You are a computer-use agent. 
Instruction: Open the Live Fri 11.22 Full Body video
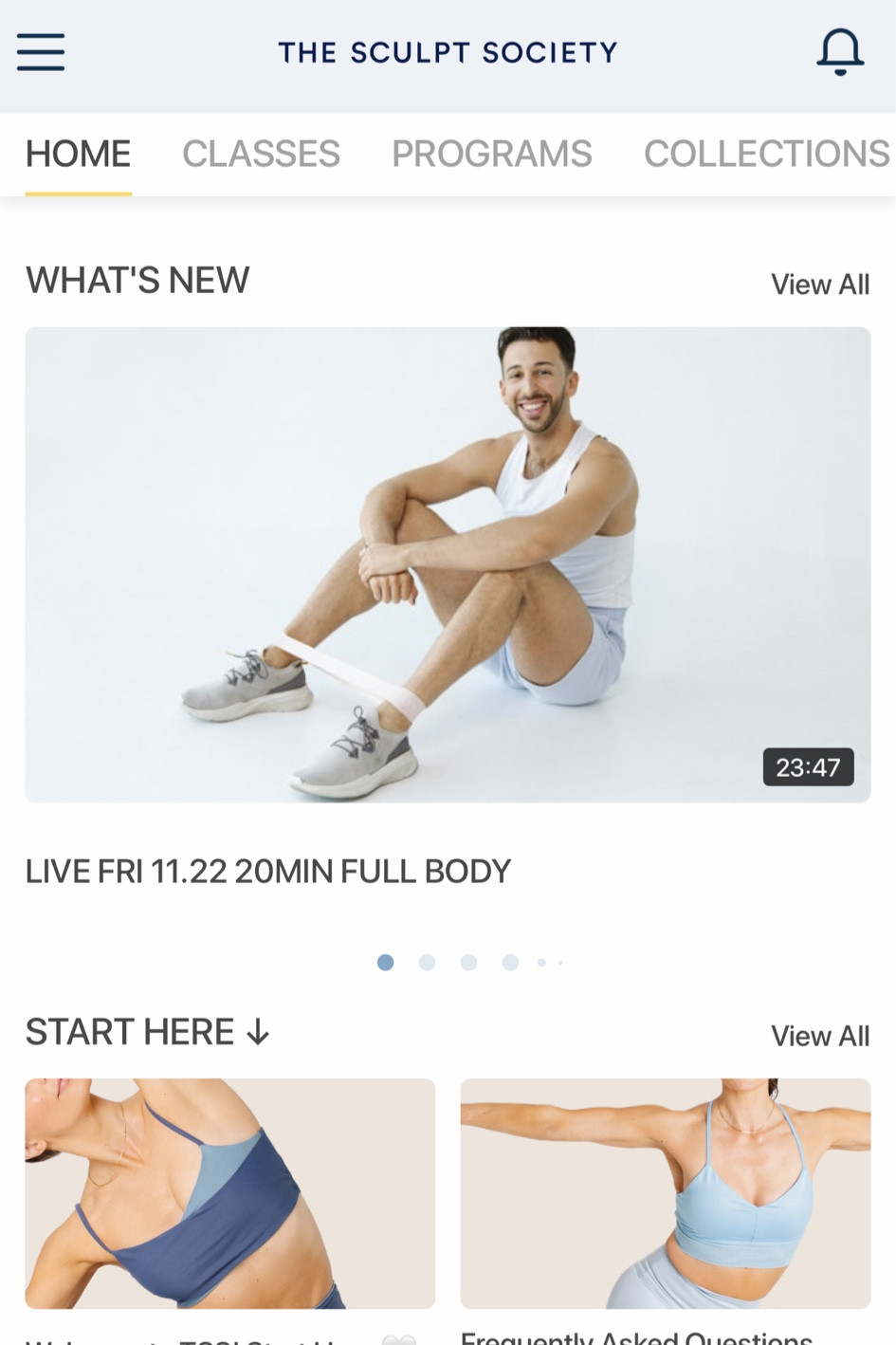448,564
